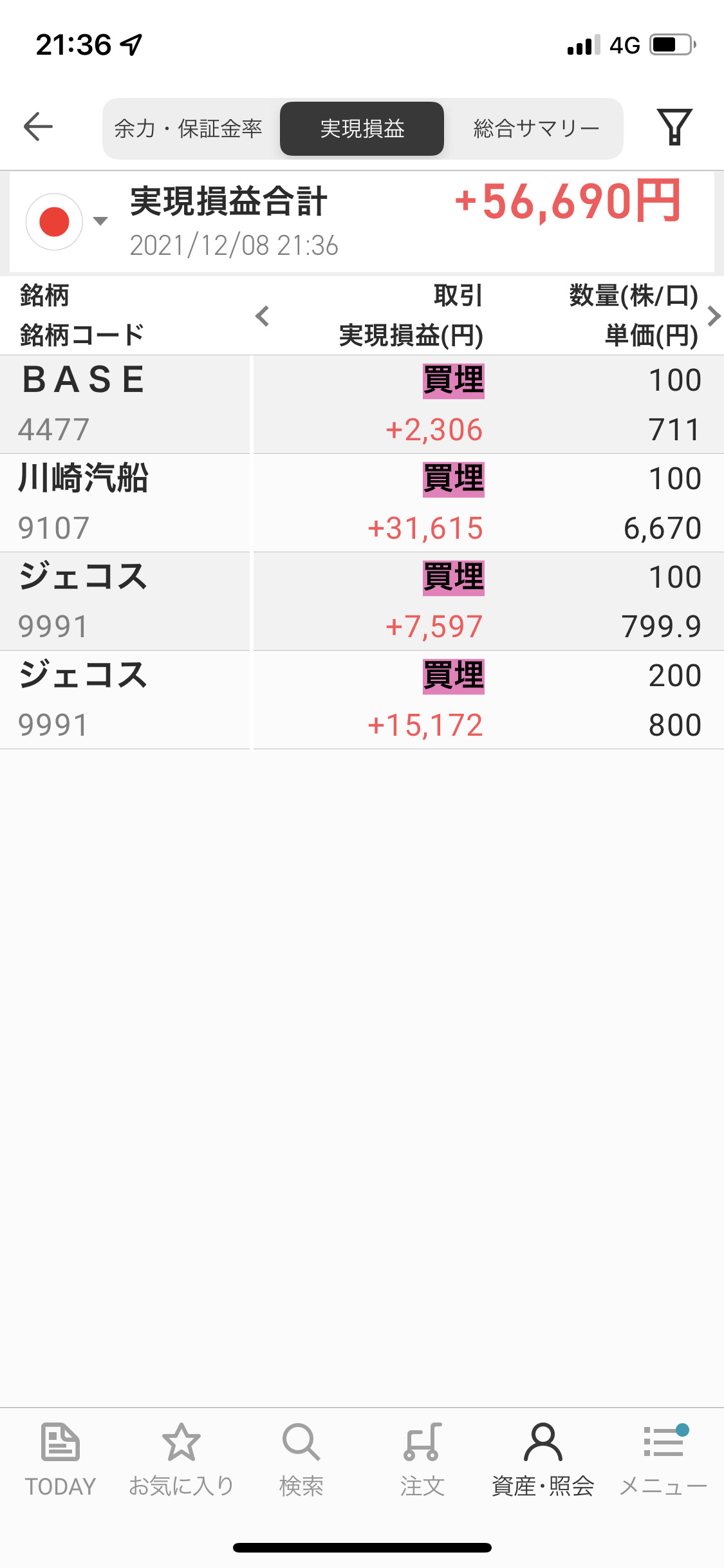Open the メニュー tab

point(664,1460)
